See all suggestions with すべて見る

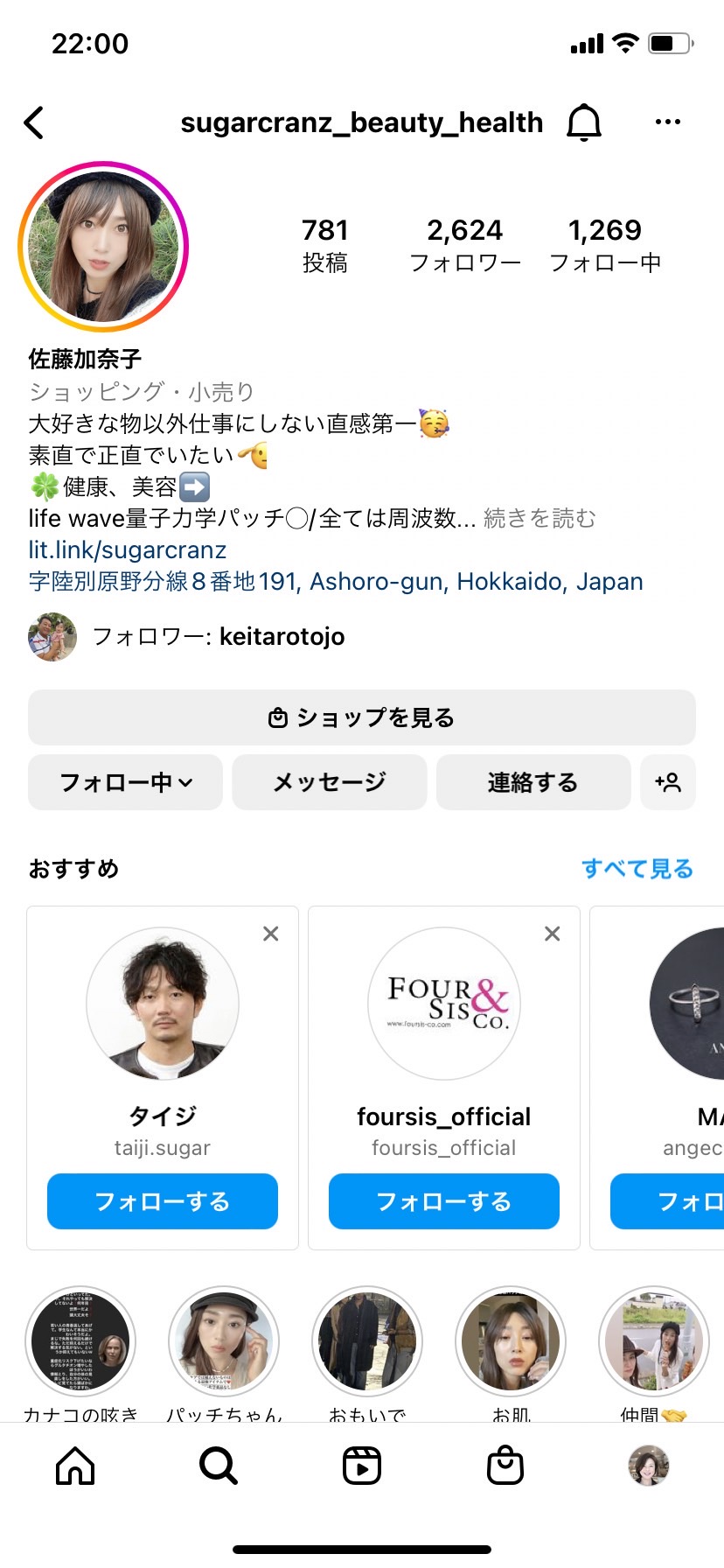[637, 869]
